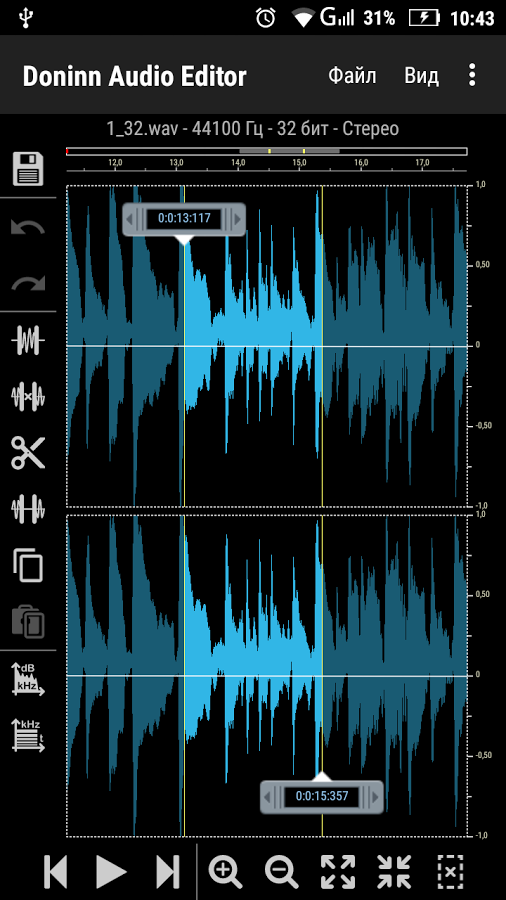The height and width of the screenshot is (900, 506).
Task: Open the kHz/time spectrogram view
Action: click(x=28, y=735)
